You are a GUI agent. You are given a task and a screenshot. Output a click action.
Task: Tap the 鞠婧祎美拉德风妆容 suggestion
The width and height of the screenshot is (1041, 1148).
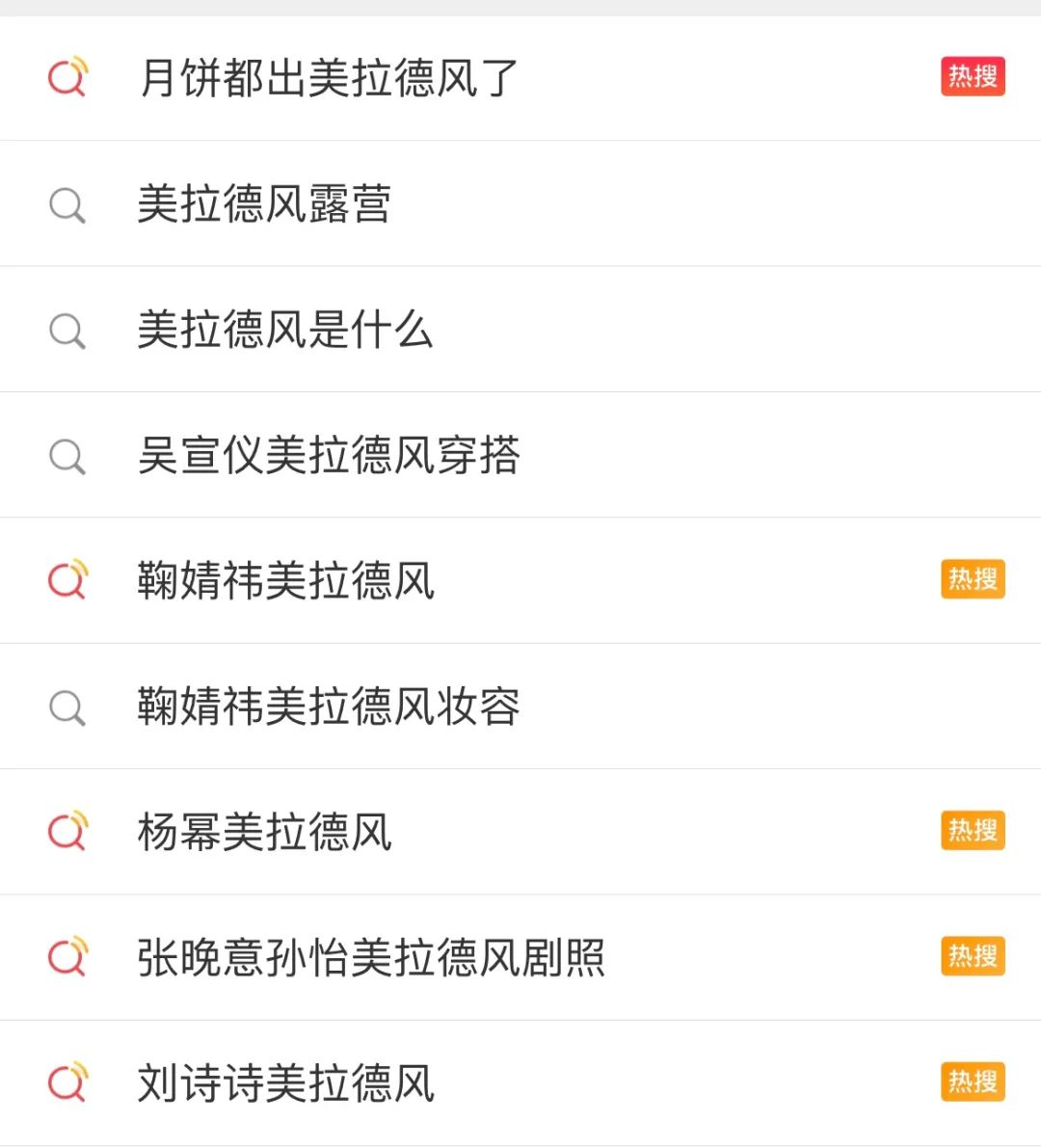click(x=329, y=707)
